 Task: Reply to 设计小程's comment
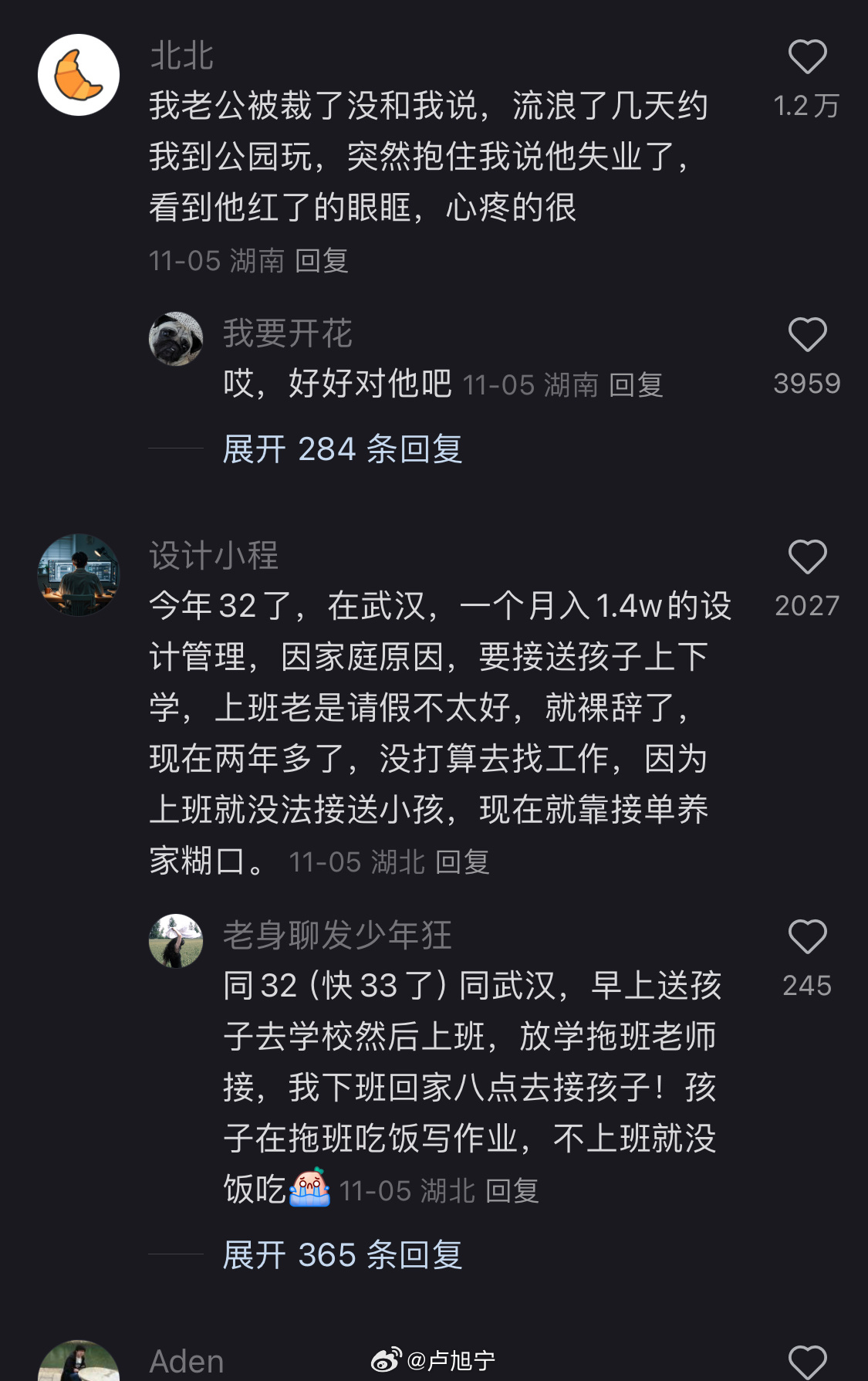462,861
